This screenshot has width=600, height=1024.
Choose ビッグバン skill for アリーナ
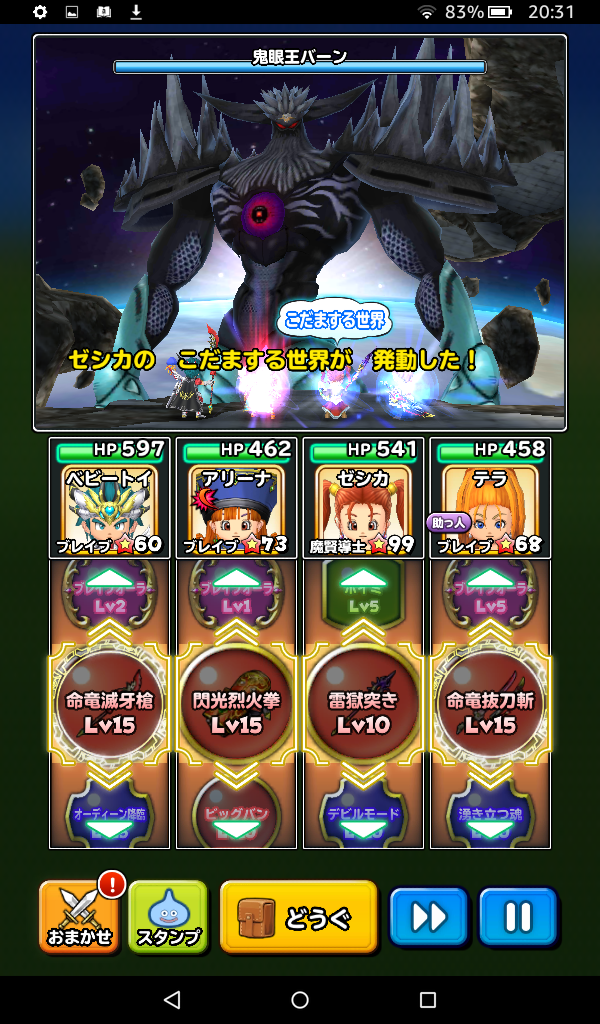pyautogui.click(x=236, y=815)
